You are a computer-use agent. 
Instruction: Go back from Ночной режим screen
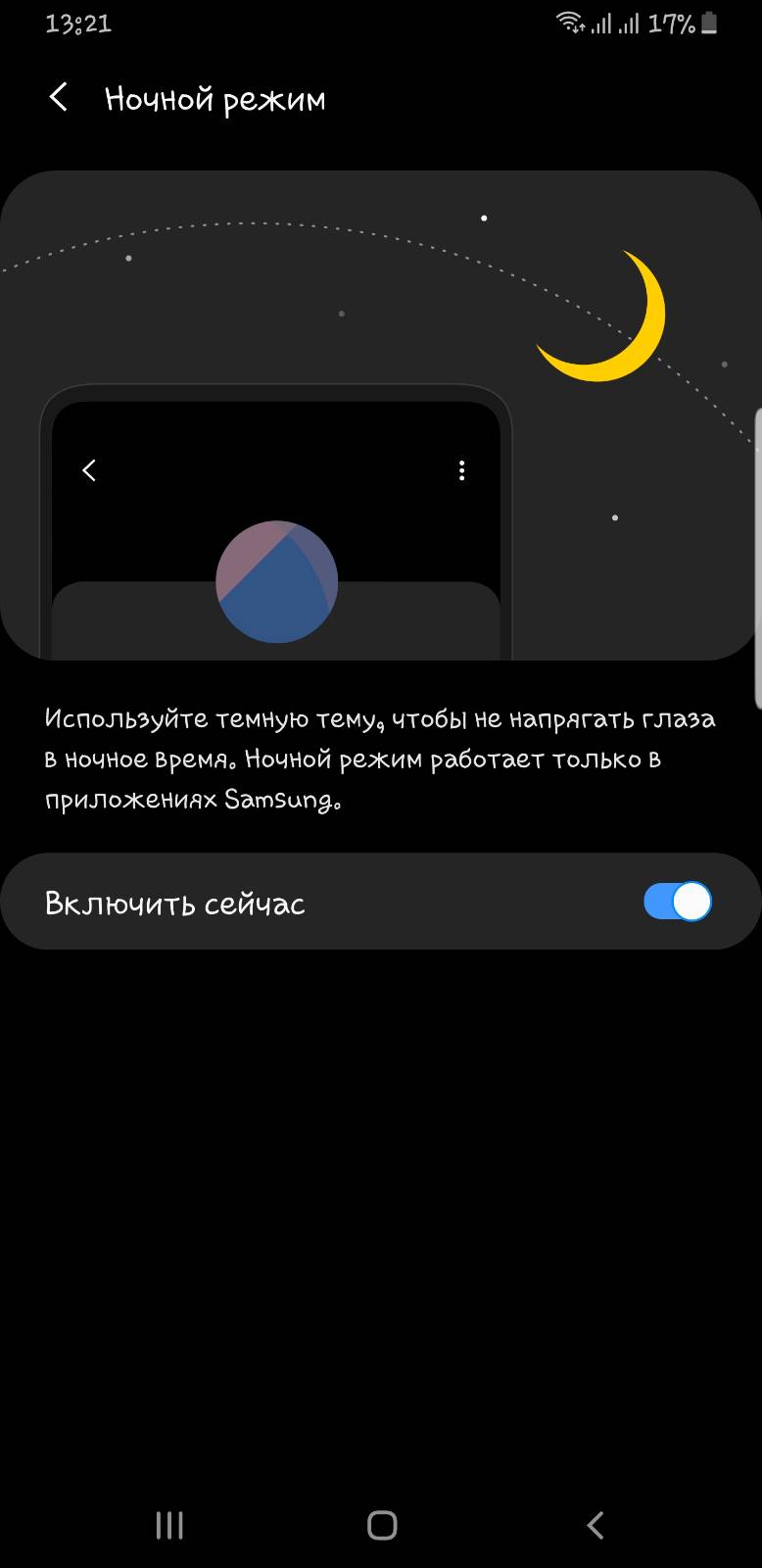pos(59,98)
